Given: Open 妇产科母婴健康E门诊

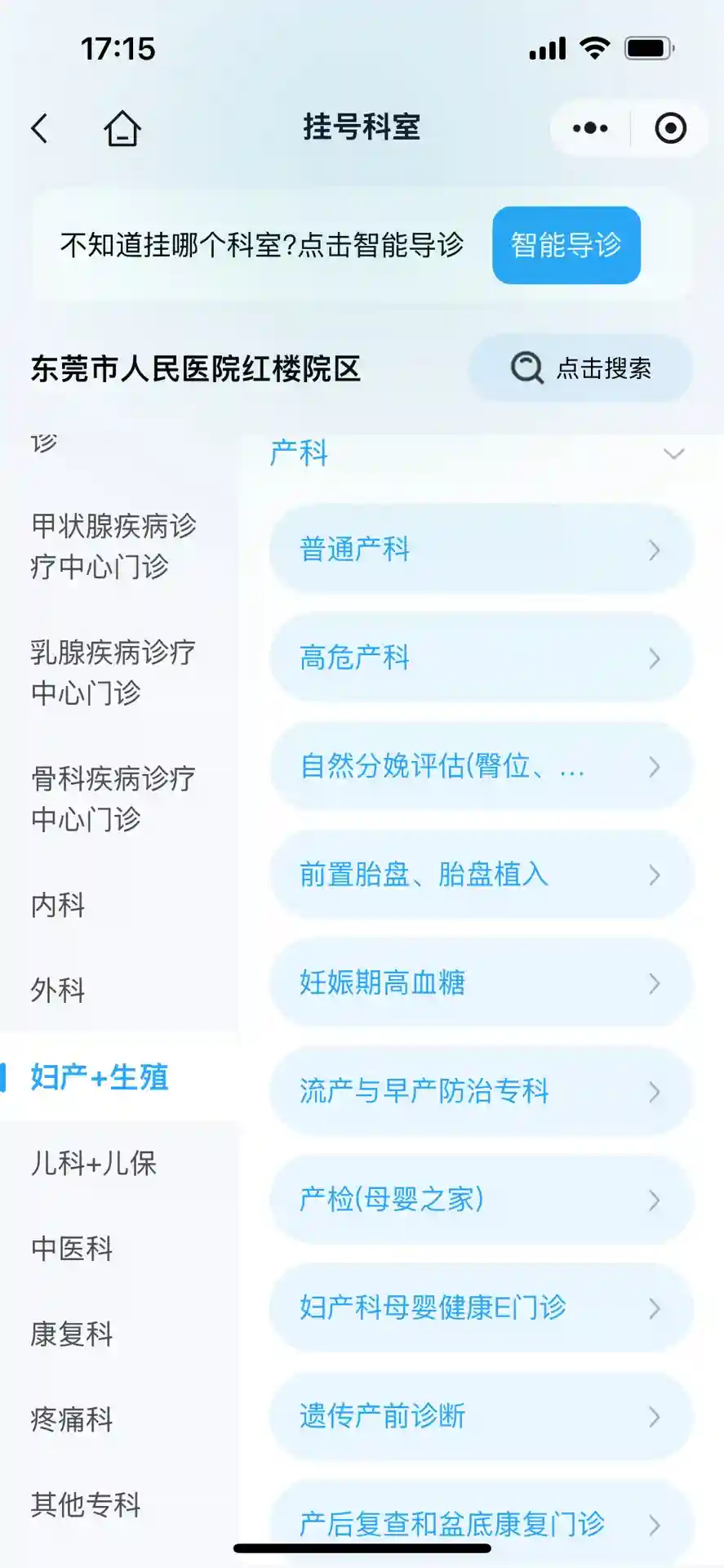Looking at the screenshot, I should click(x=482, y=1308).
